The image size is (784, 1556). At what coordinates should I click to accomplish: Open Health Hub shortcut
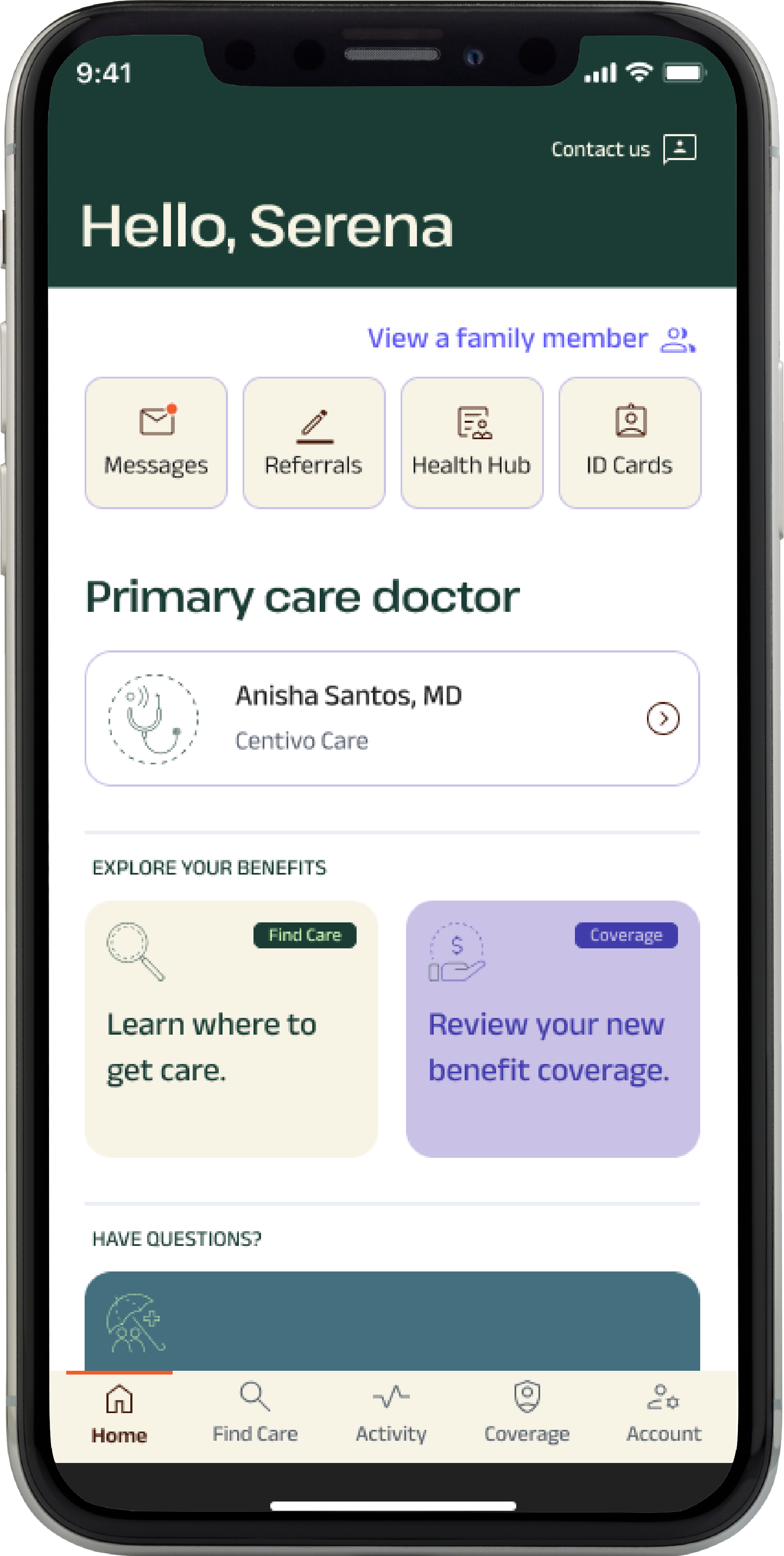click(472, 443)
